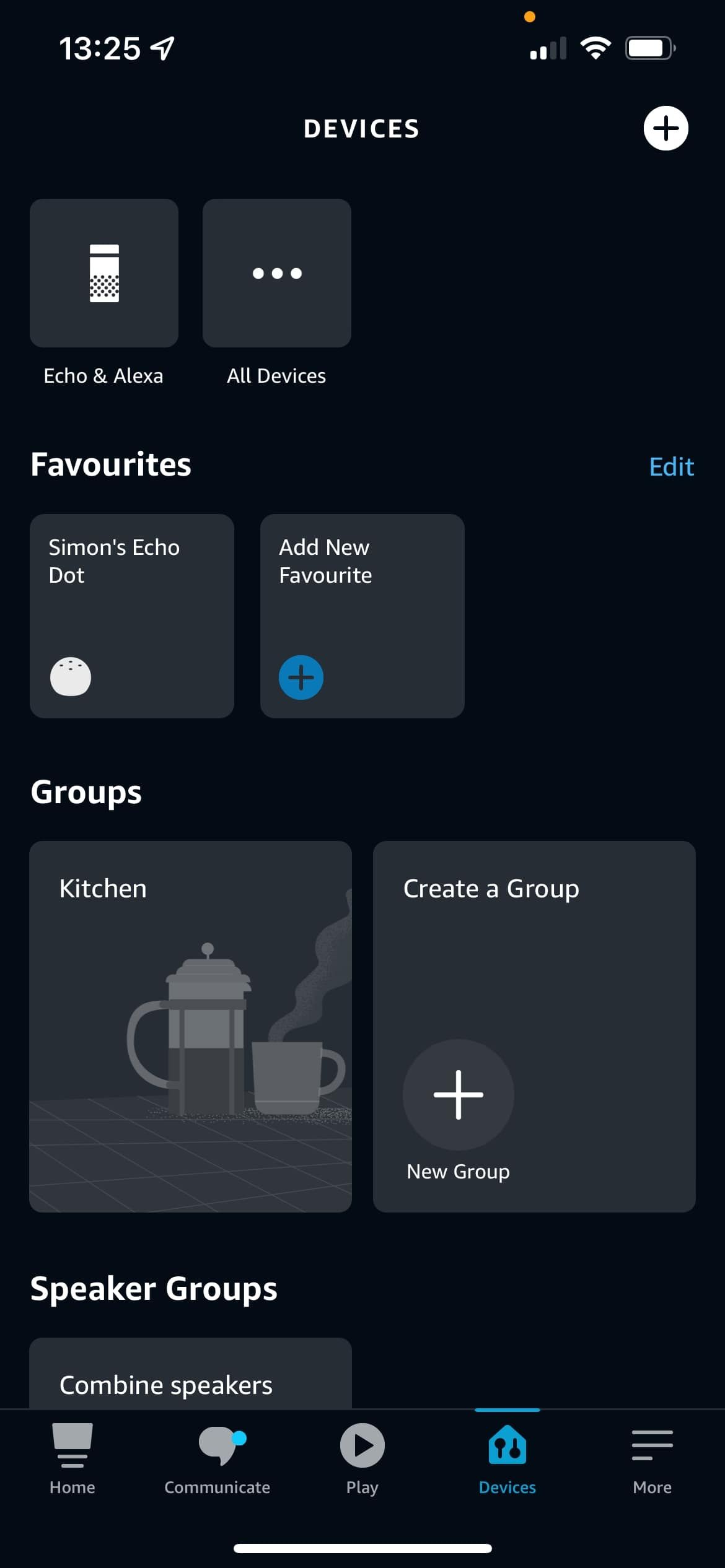
Task: Tap the clock in the status bar
Action: click(x=101, y=48)
